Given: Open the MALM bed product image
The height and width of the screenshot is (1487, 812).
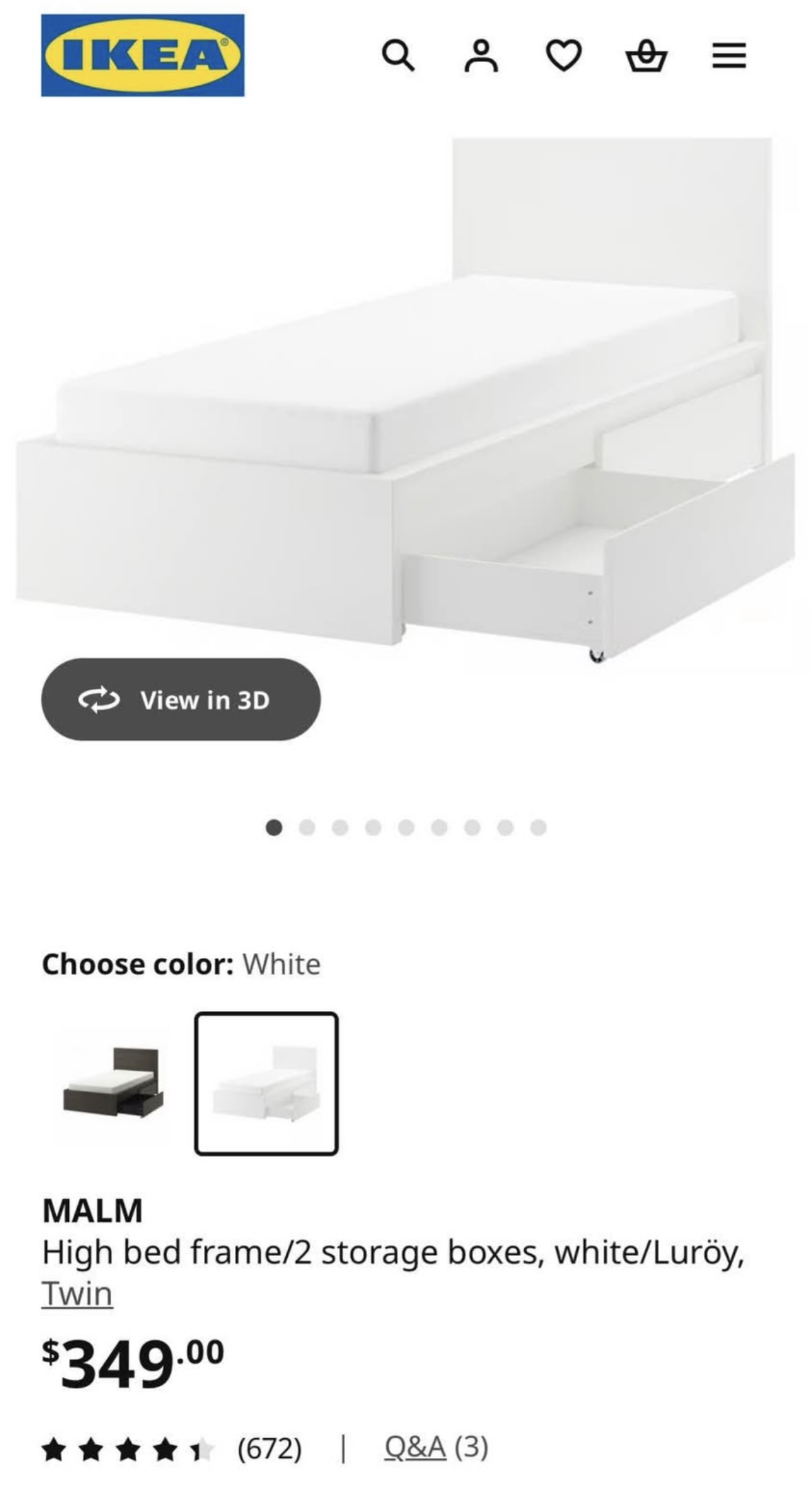Looking at the screenshot, I should (406, 400).
